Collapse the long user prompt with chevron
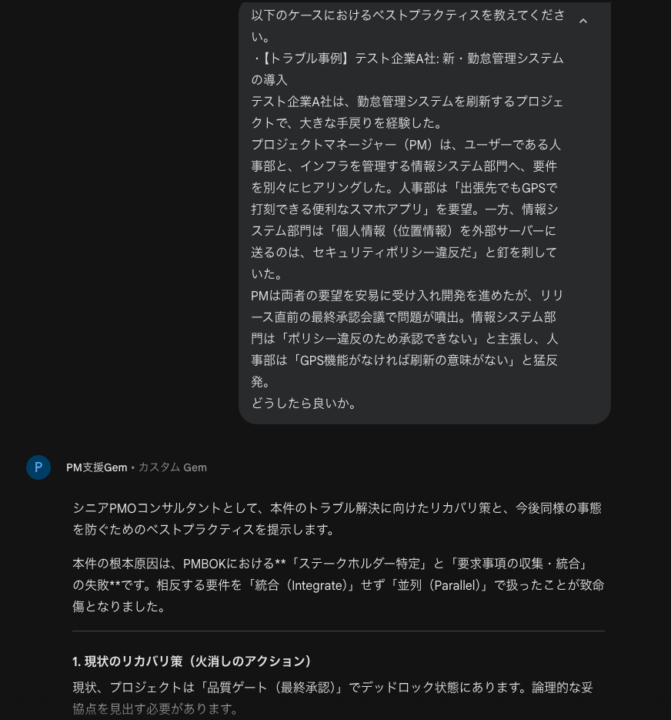This screenshot has height=720, width=671. tap(583, 21)
